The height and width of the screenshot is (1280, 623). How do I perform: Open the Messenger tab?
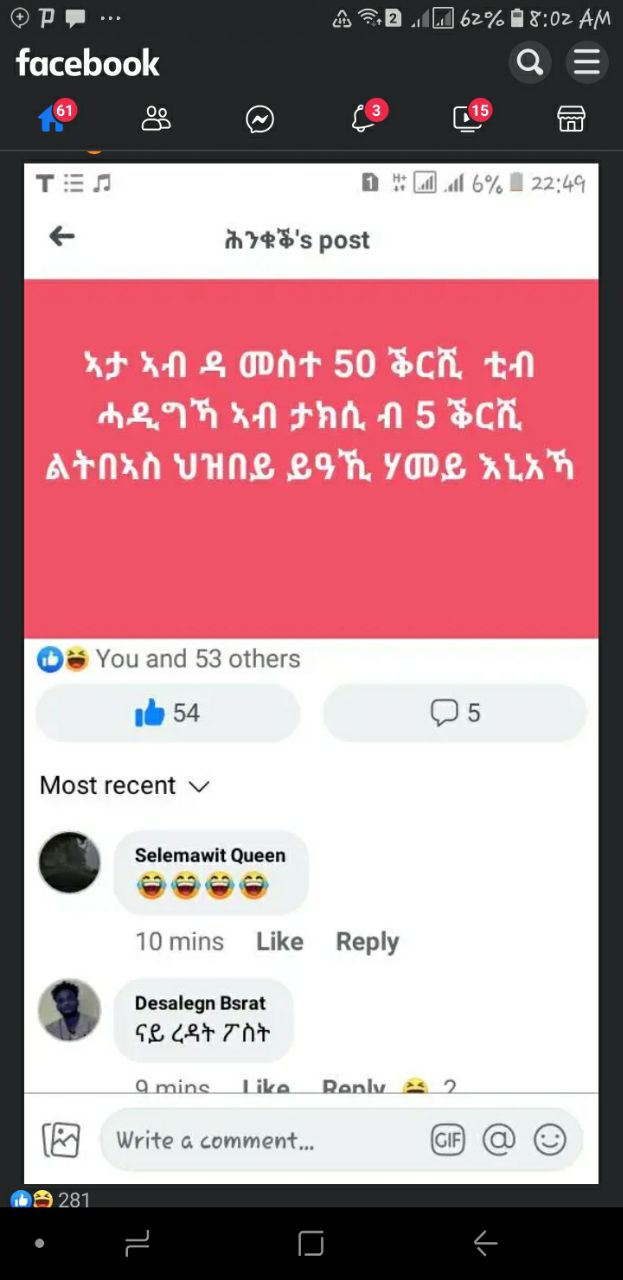260,120
